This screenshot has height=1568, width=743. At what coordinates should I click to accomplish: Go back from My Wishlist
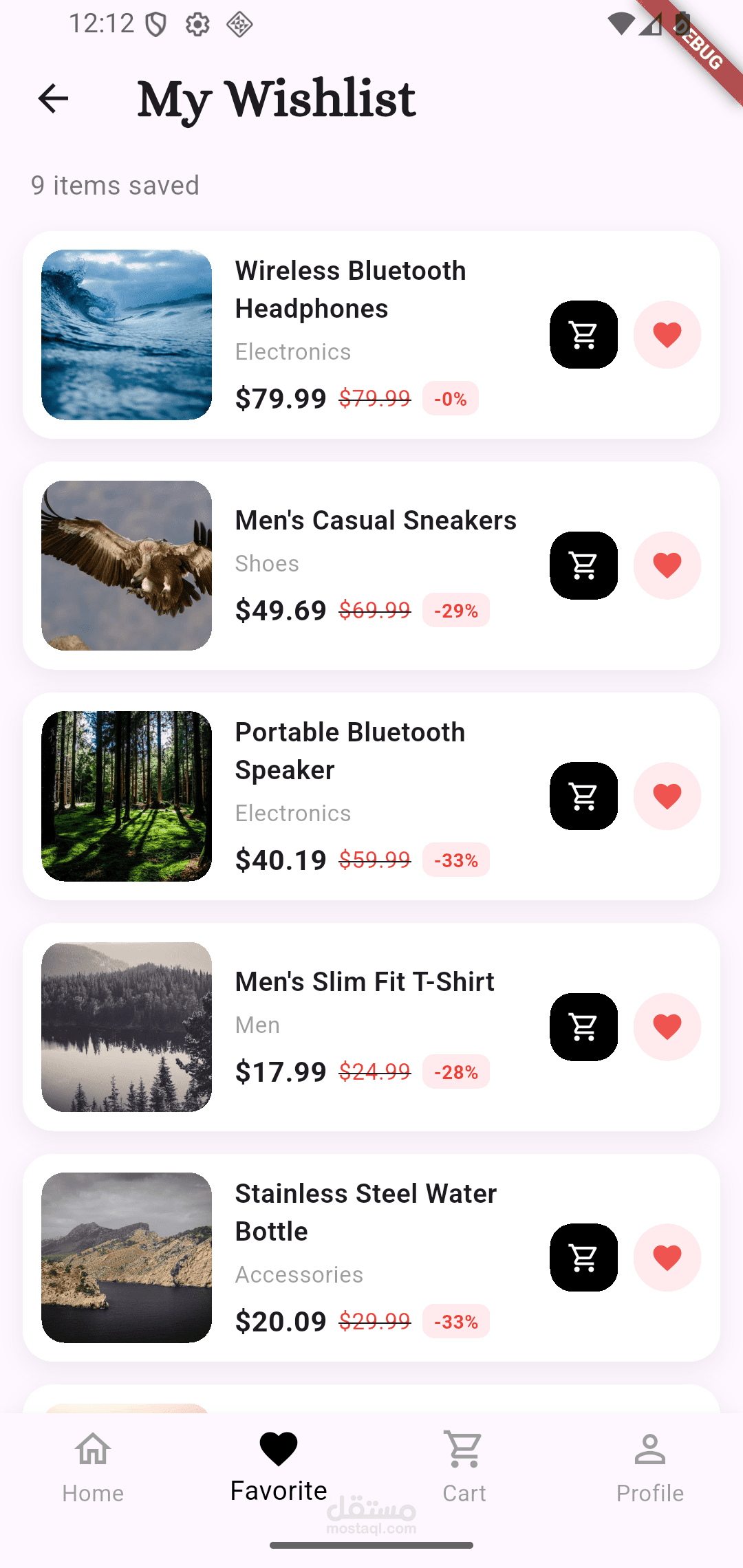coord(53,98)
